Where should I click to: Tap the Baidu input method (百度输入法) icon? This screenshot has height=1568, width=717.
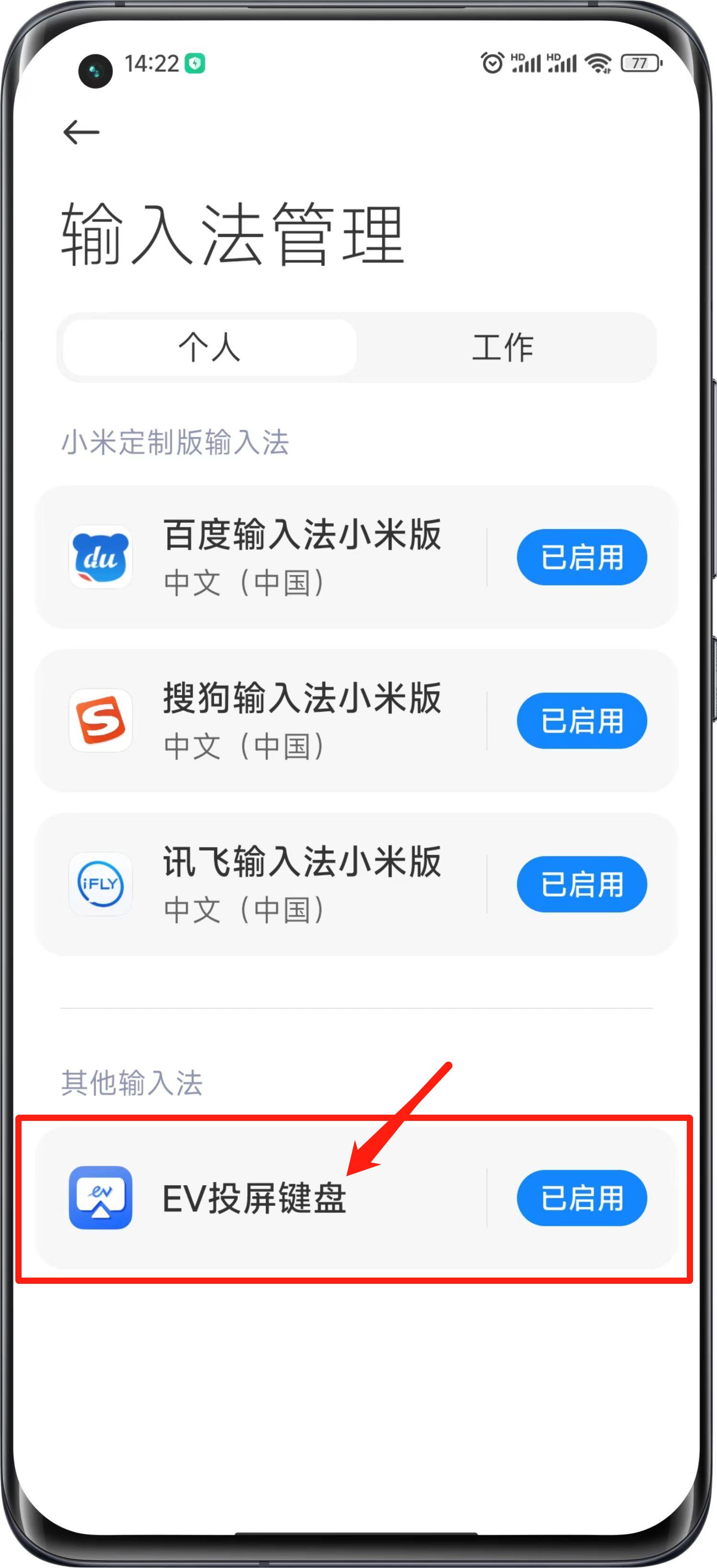click(101, 557)
